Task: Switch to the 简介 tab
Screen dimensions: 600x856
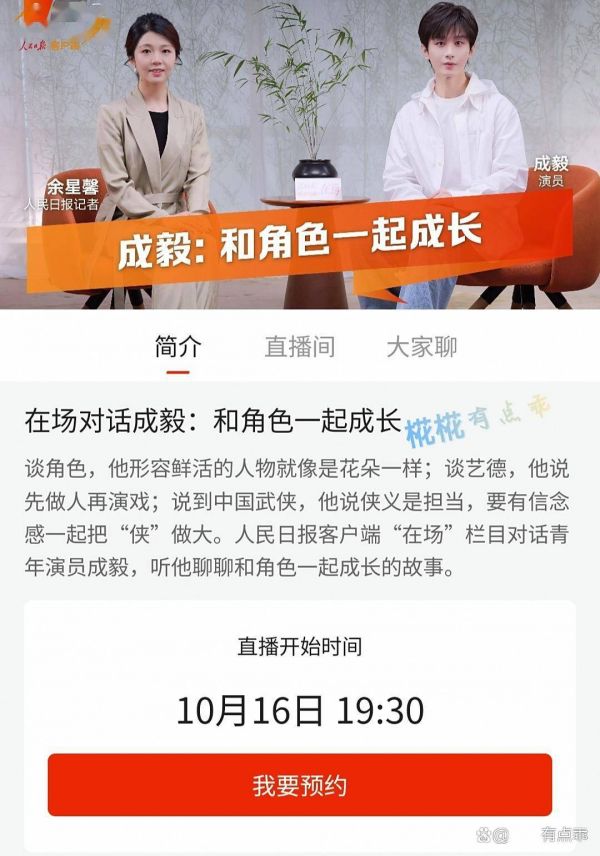Action: [178, 347]
